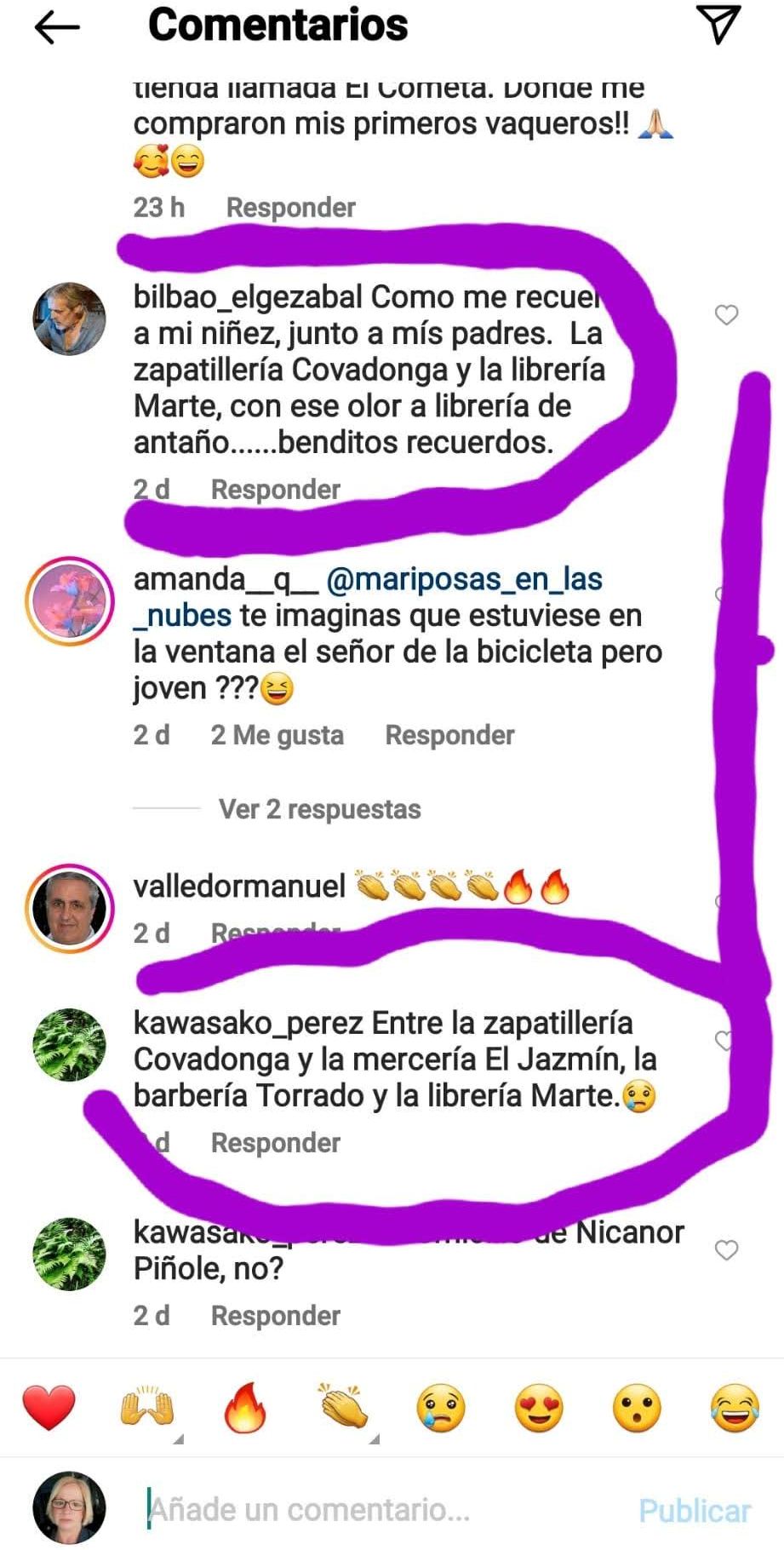The width and height of the screenshot is (784, 1550).
Task: Insert the heart-eyes emoji
Action: 539,1407
